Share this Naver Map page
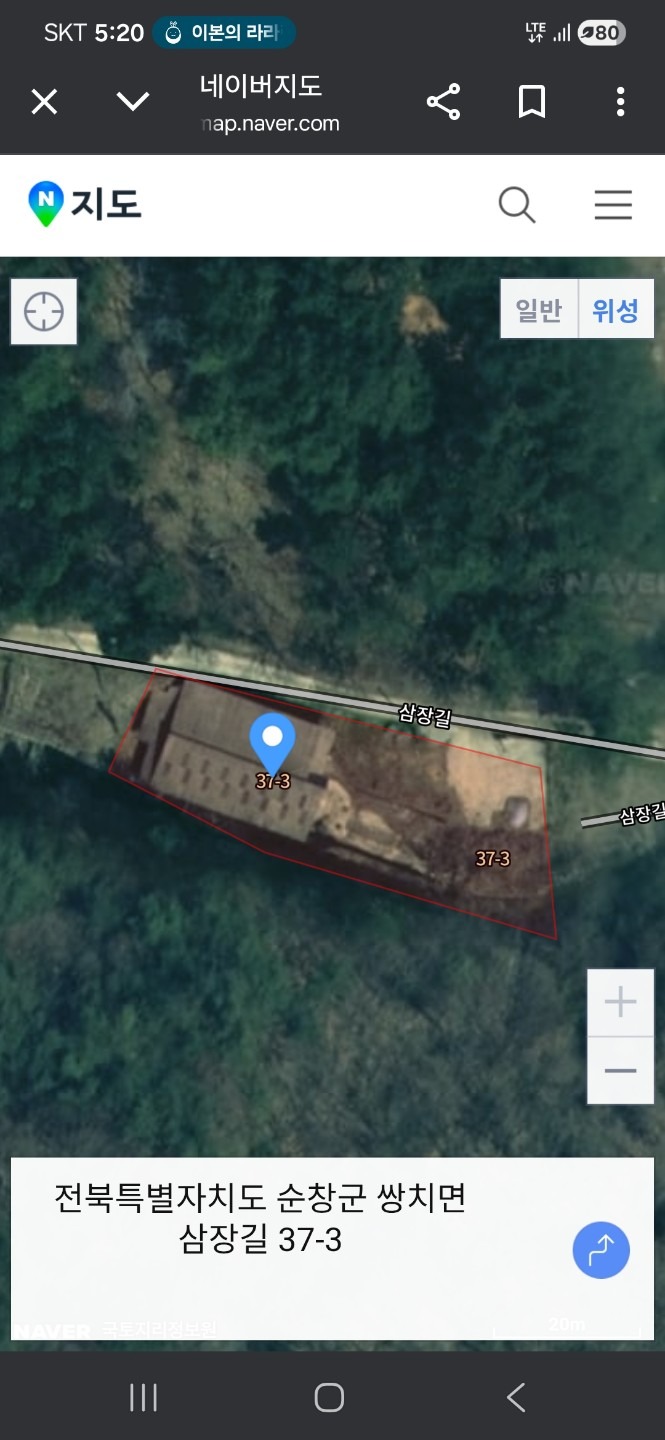This screenshot has width=665, height=1440. 443,102
